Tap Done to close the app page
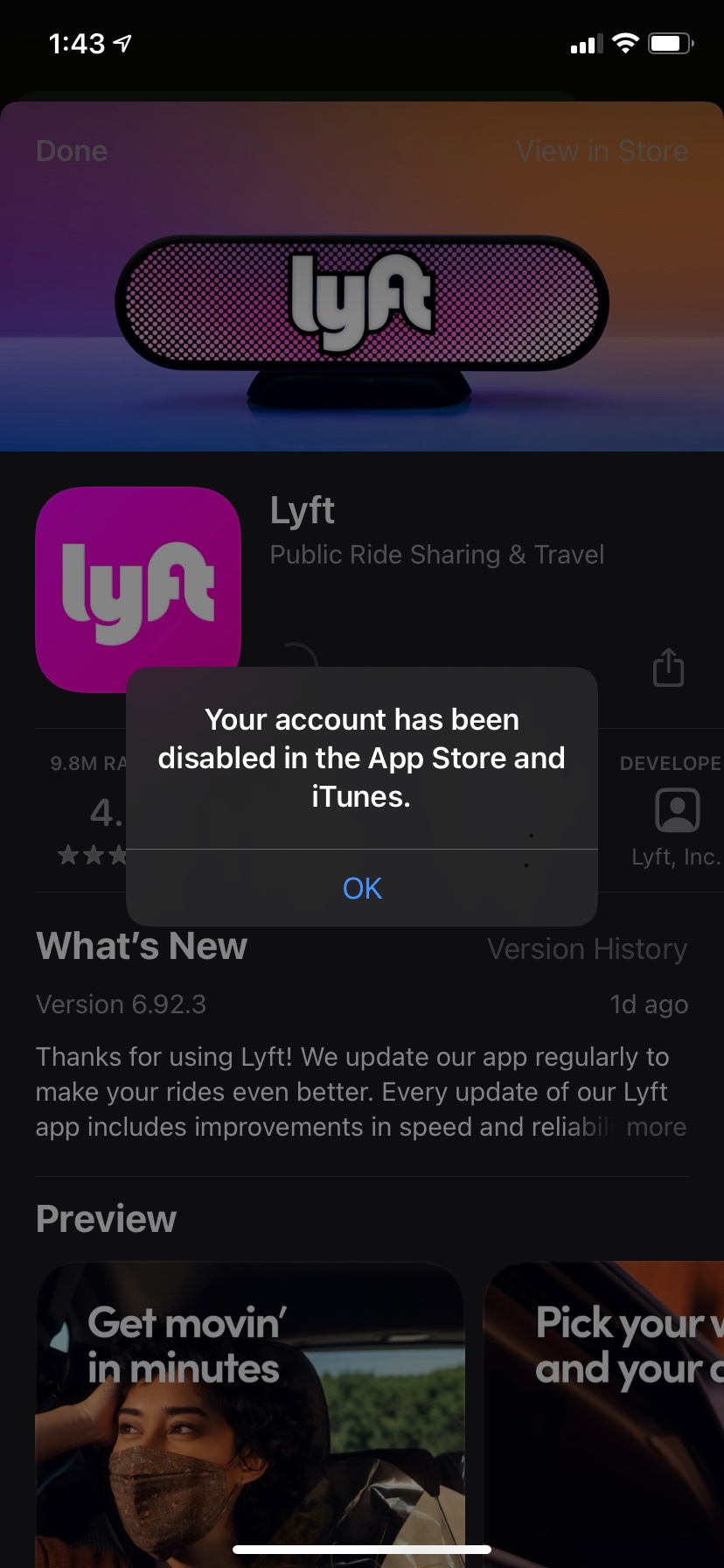 tap(72, 151)
